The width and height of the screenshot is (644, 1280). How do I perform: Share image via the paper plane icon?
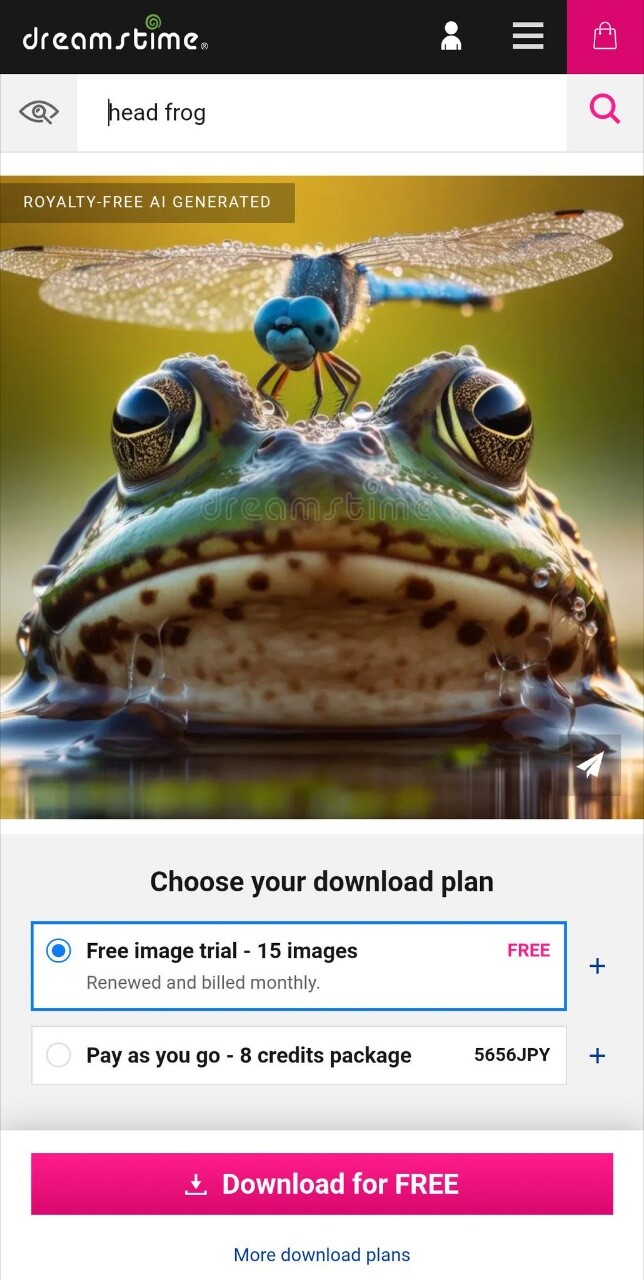(x=590, y=764)
